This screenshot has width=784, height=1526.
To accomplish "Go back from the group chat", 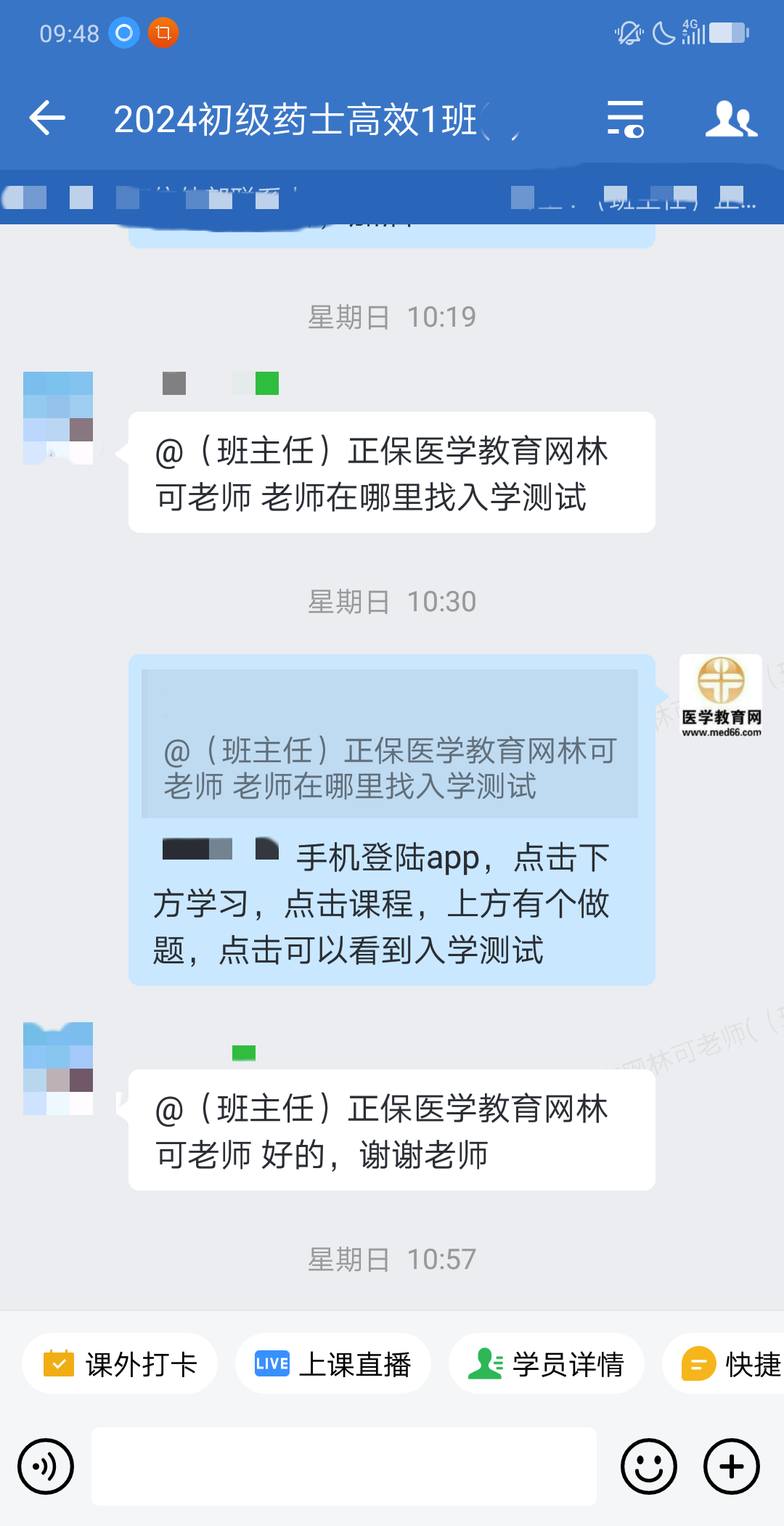I will [x=48, y=118].
